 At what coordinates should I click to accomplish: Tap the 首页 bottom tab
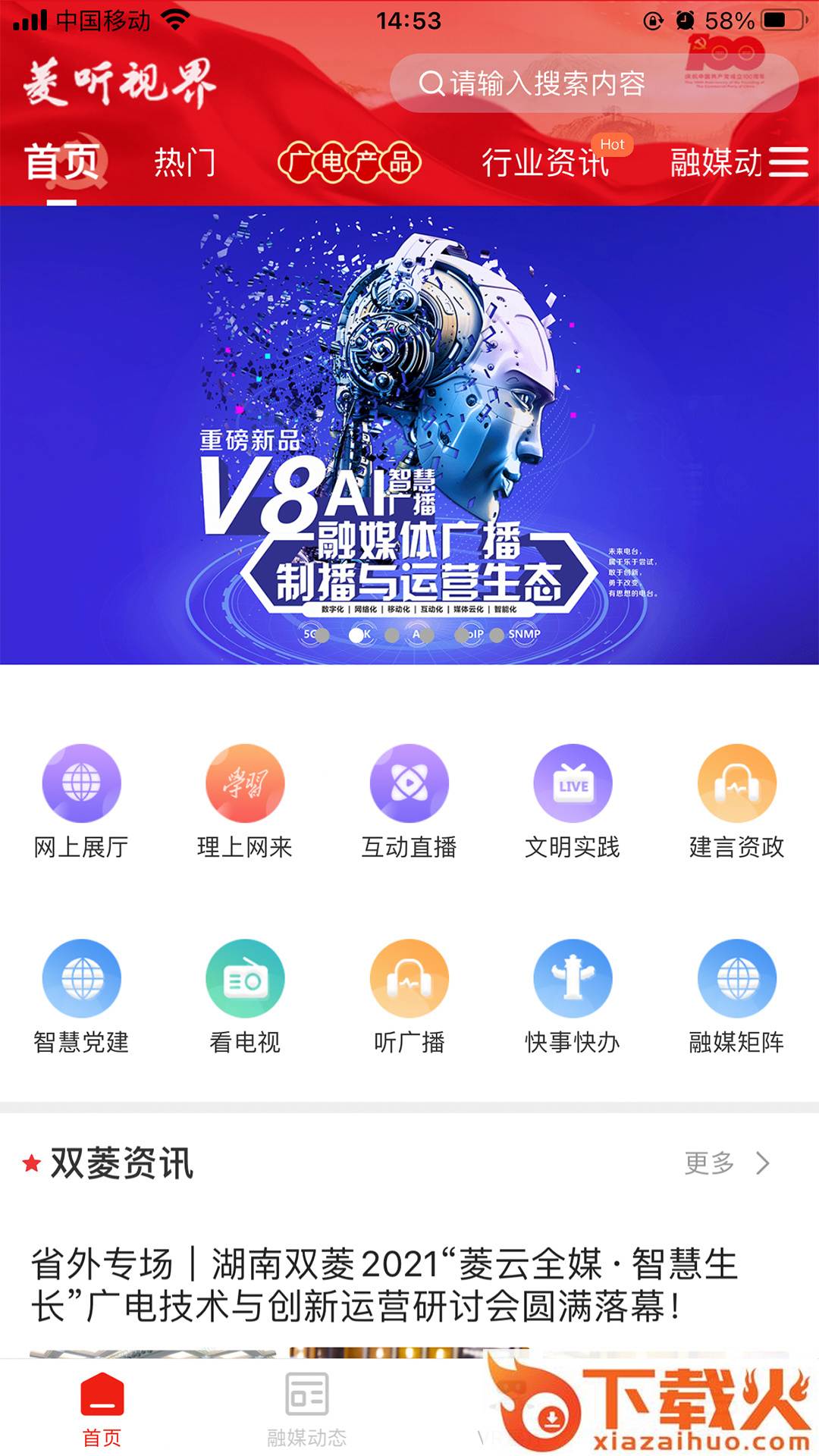tap(102, 1408)
